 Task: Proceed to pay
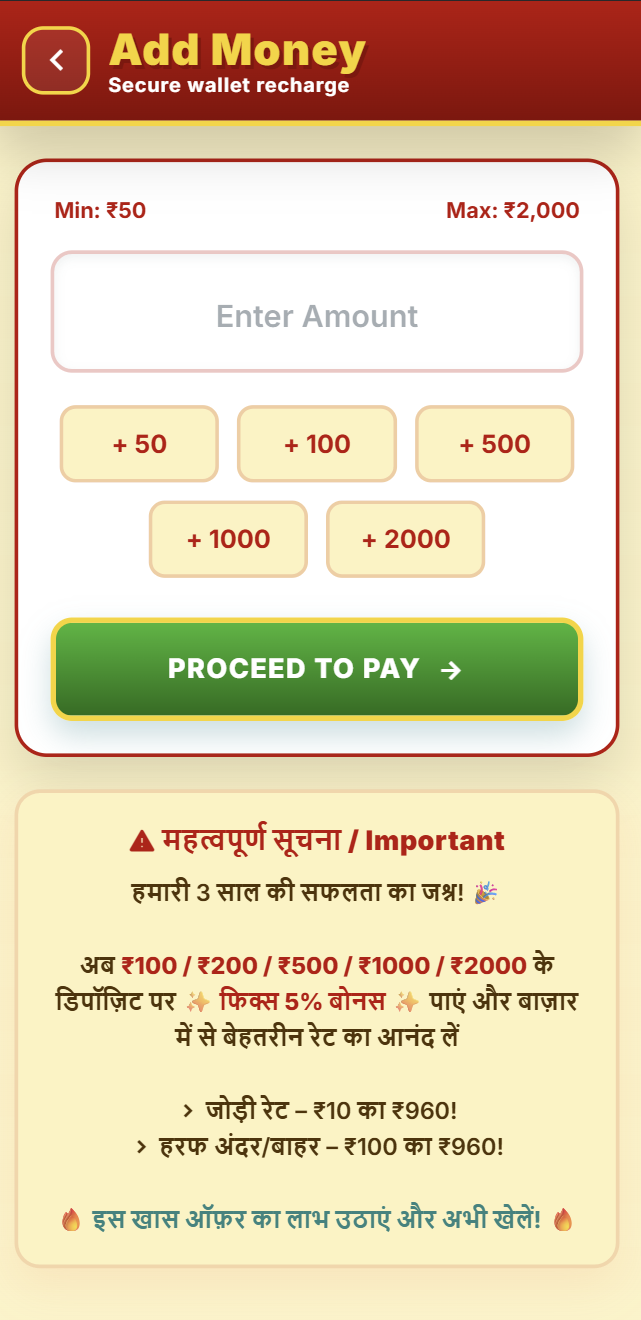[x=317, y=668]
